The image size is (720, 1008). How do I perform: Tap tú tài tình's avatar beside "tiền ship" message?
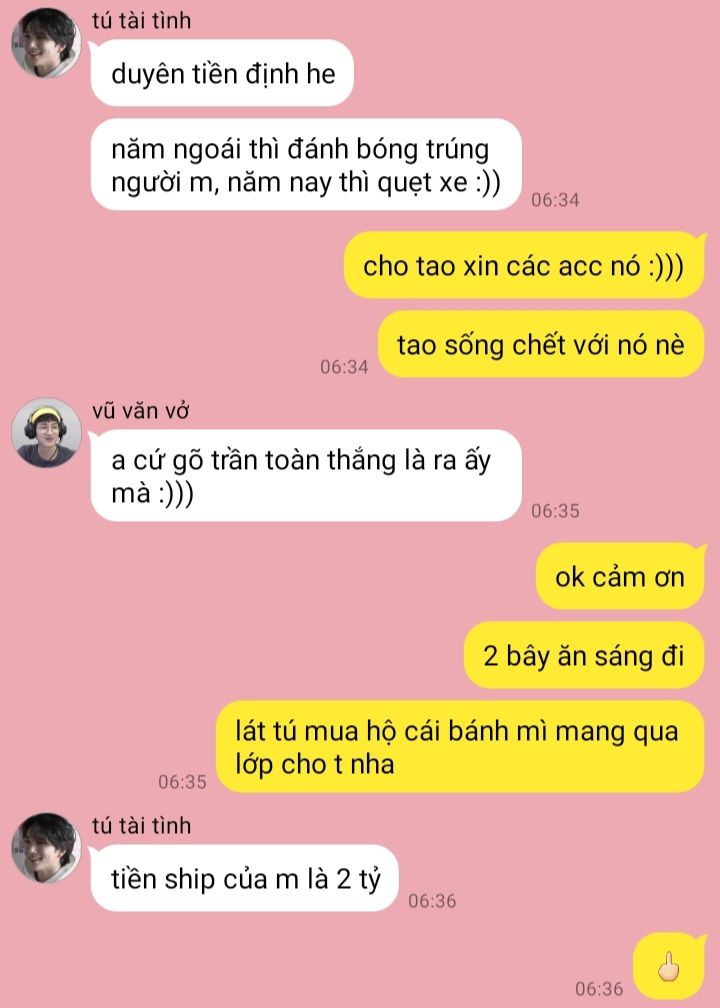(46, 848)
